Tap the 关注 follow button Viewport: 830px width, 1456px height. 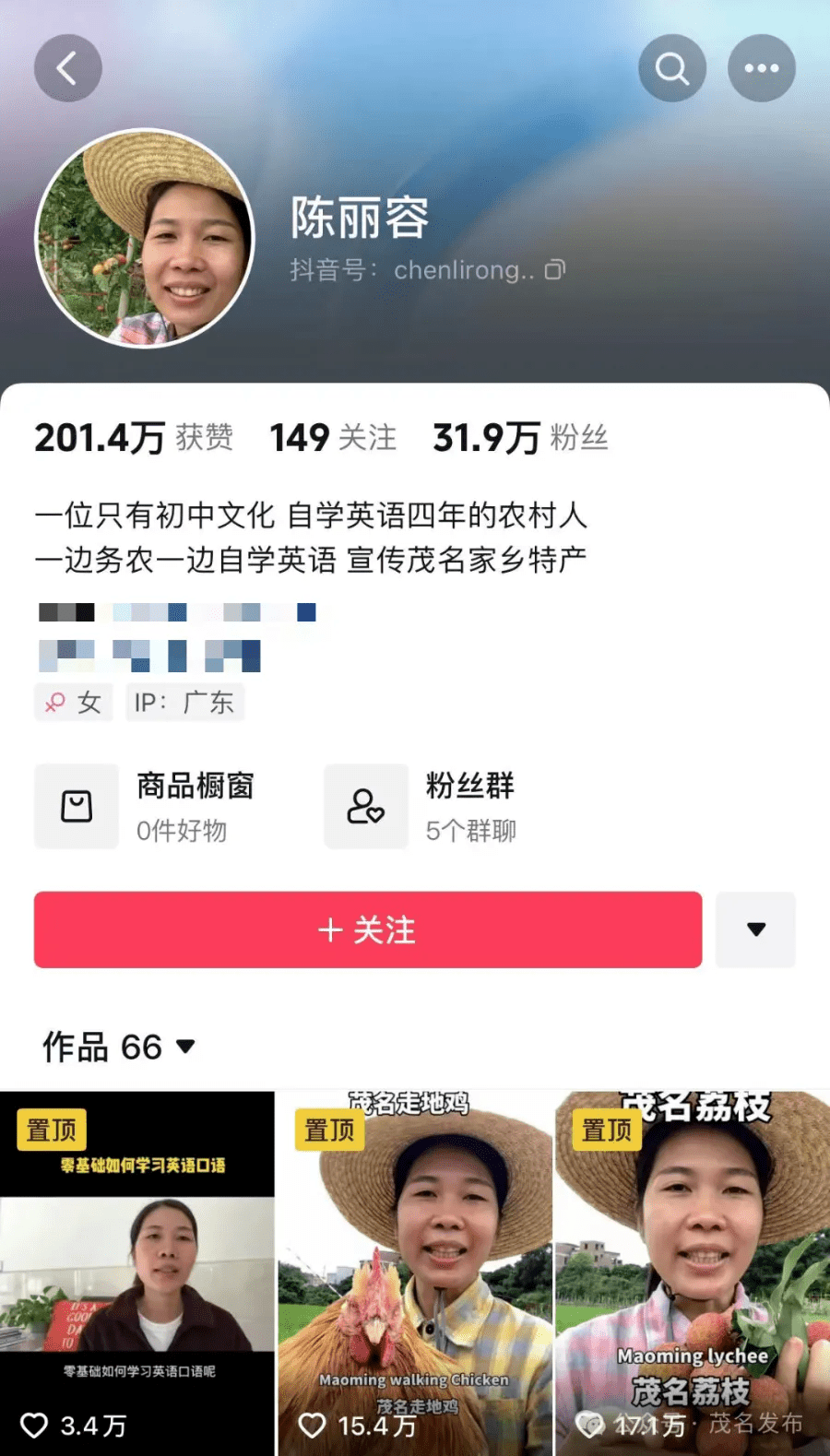click(x=367, y=930)
